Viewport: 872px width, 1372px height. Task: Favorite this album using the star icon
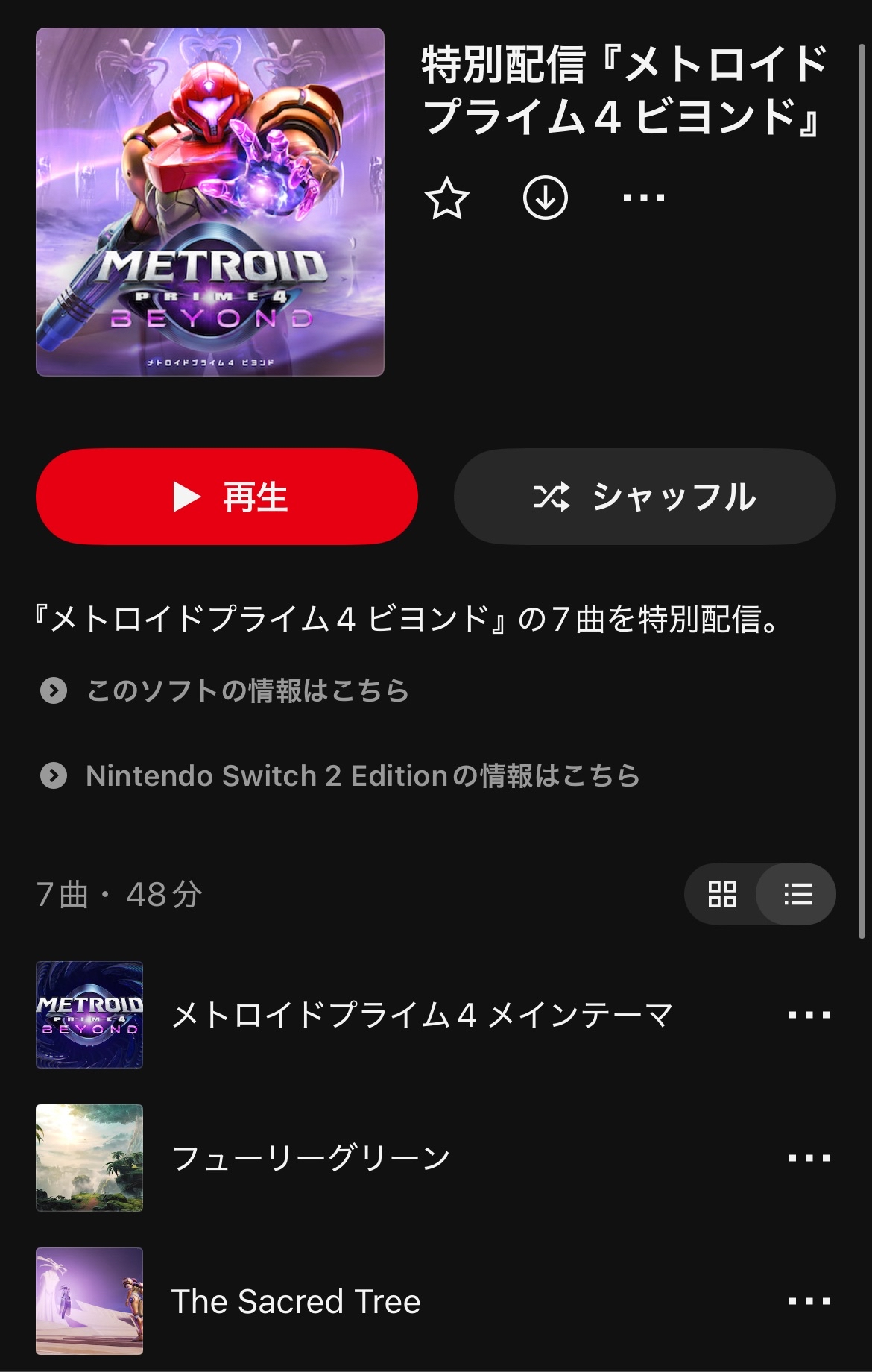pyautogui.click(x=448, y=197)
